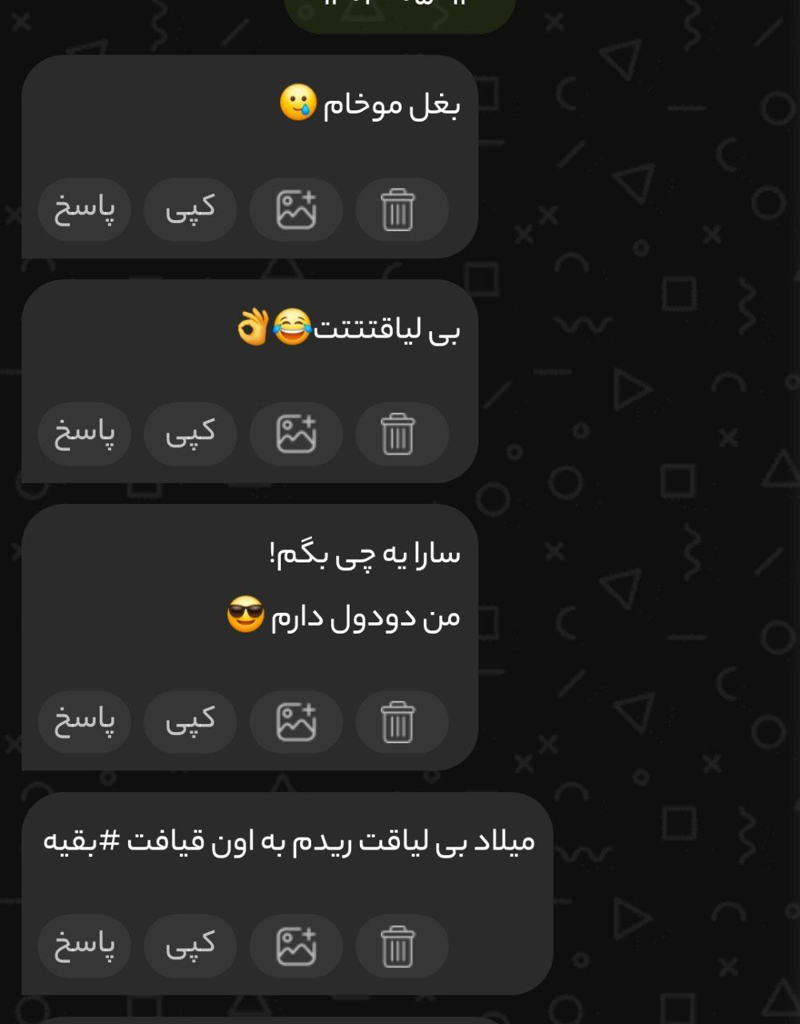Reply to the 'بی لیاقتتتت' message
The image size is (800, 1024).
click(84, 433)
